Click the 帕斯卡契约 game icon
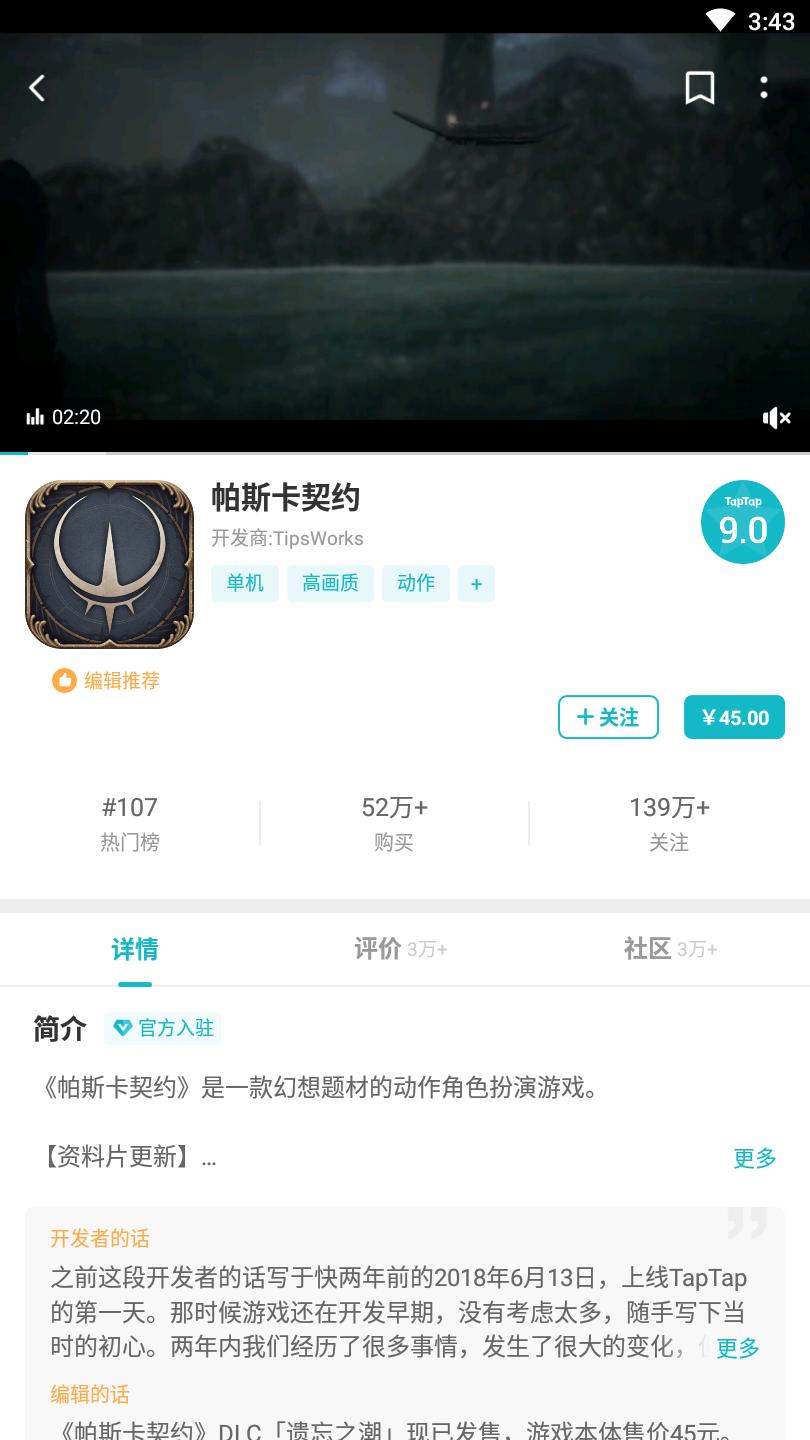 point(108,563)
